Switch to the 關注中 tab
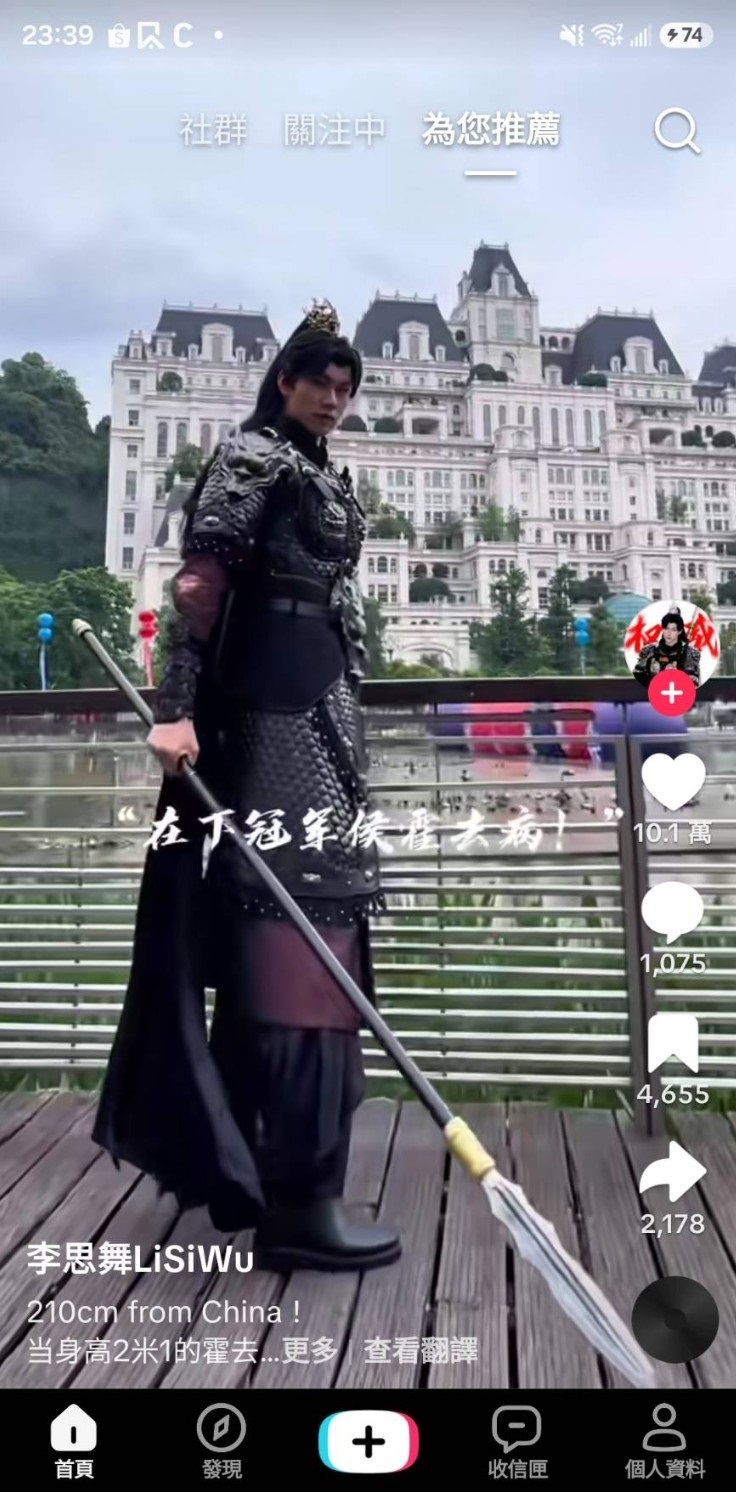This screenshot has height=1492, width=736. point(335,130)
